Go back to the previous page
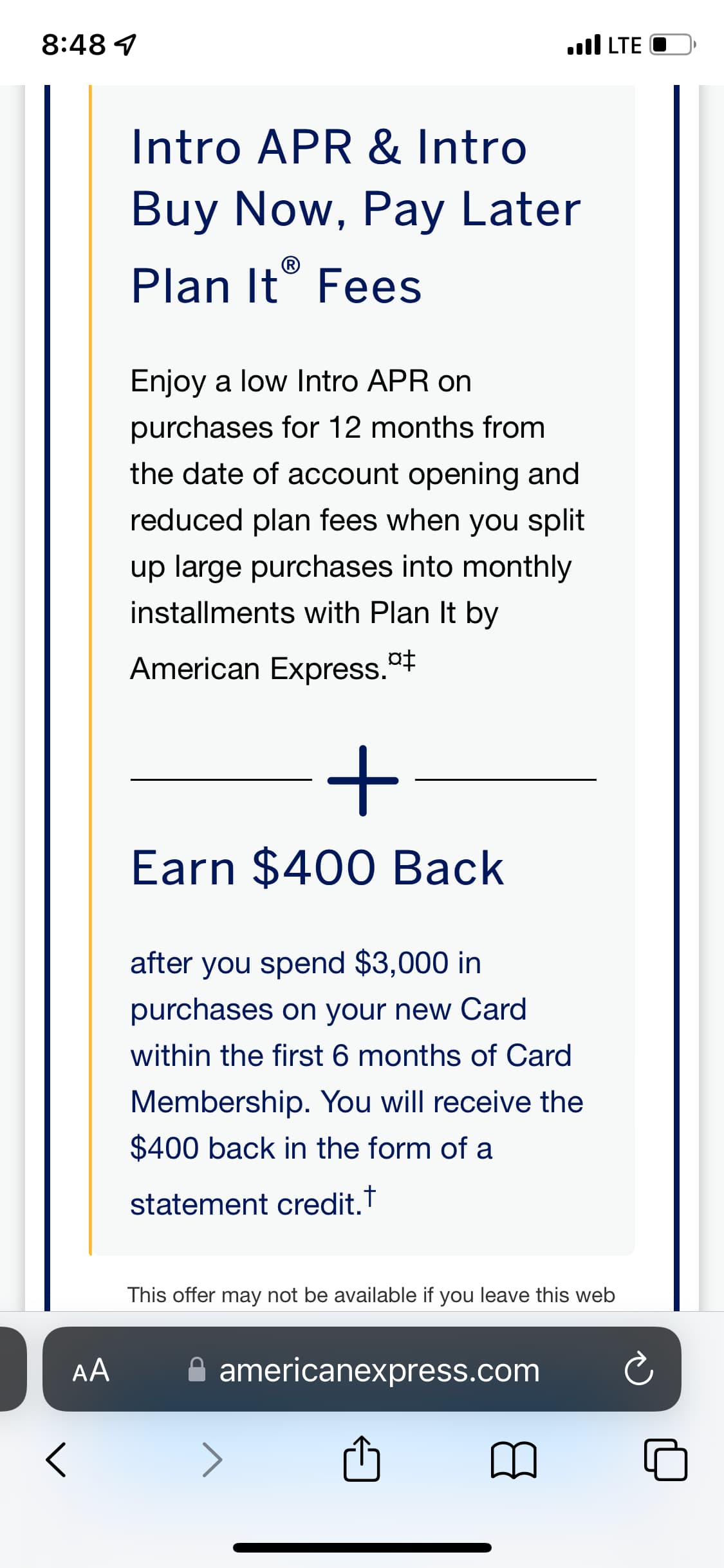This screenshot has height=1568, width=724. coord(56,1459)
